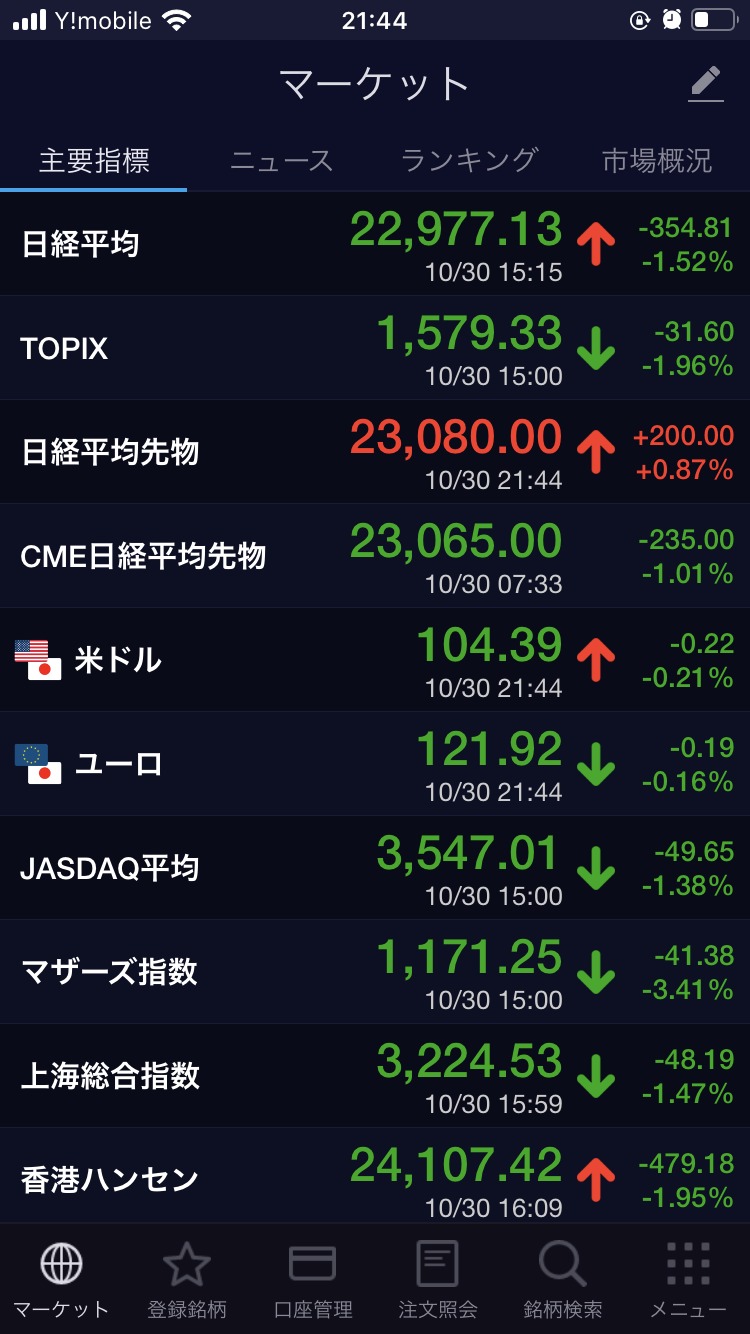Open 口座管理 in bottom navigation
Screen dimensions: 750x1334
click(x=313, y=1280)
